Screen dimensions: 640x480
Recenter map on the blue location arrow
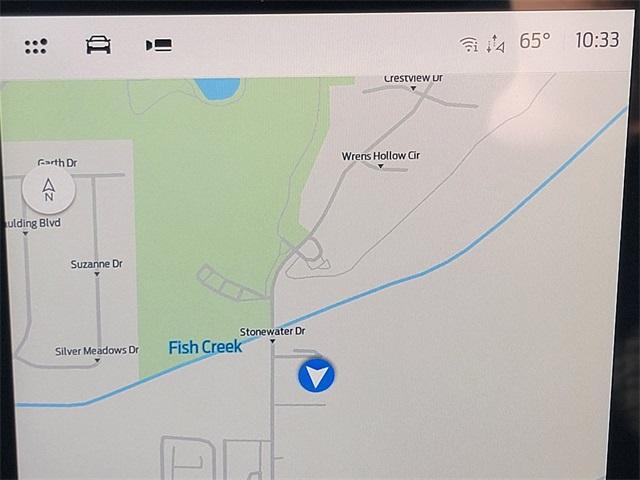pos(316,376)
